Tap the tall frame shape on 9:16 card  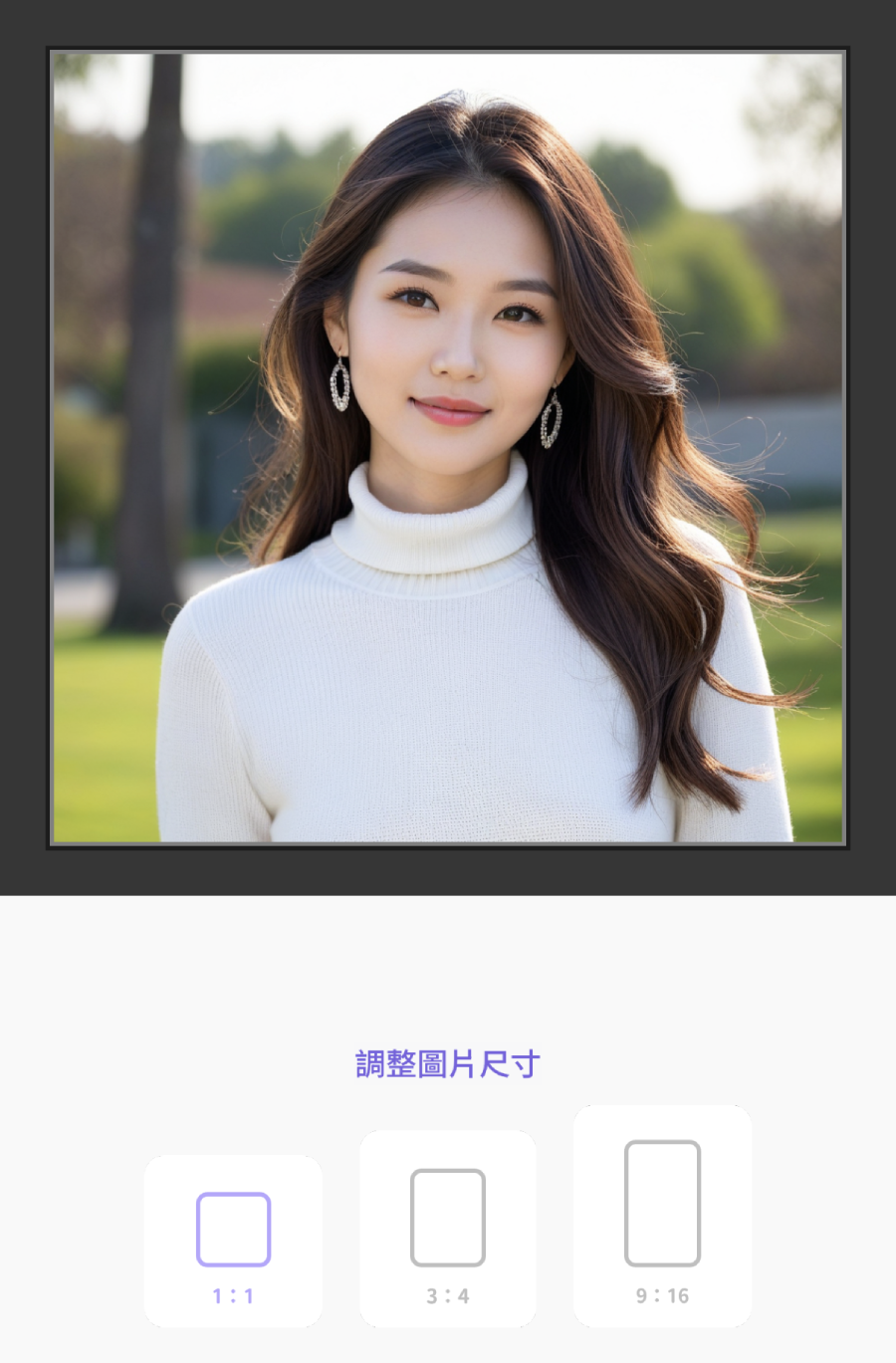click(x=663, y=1205)
